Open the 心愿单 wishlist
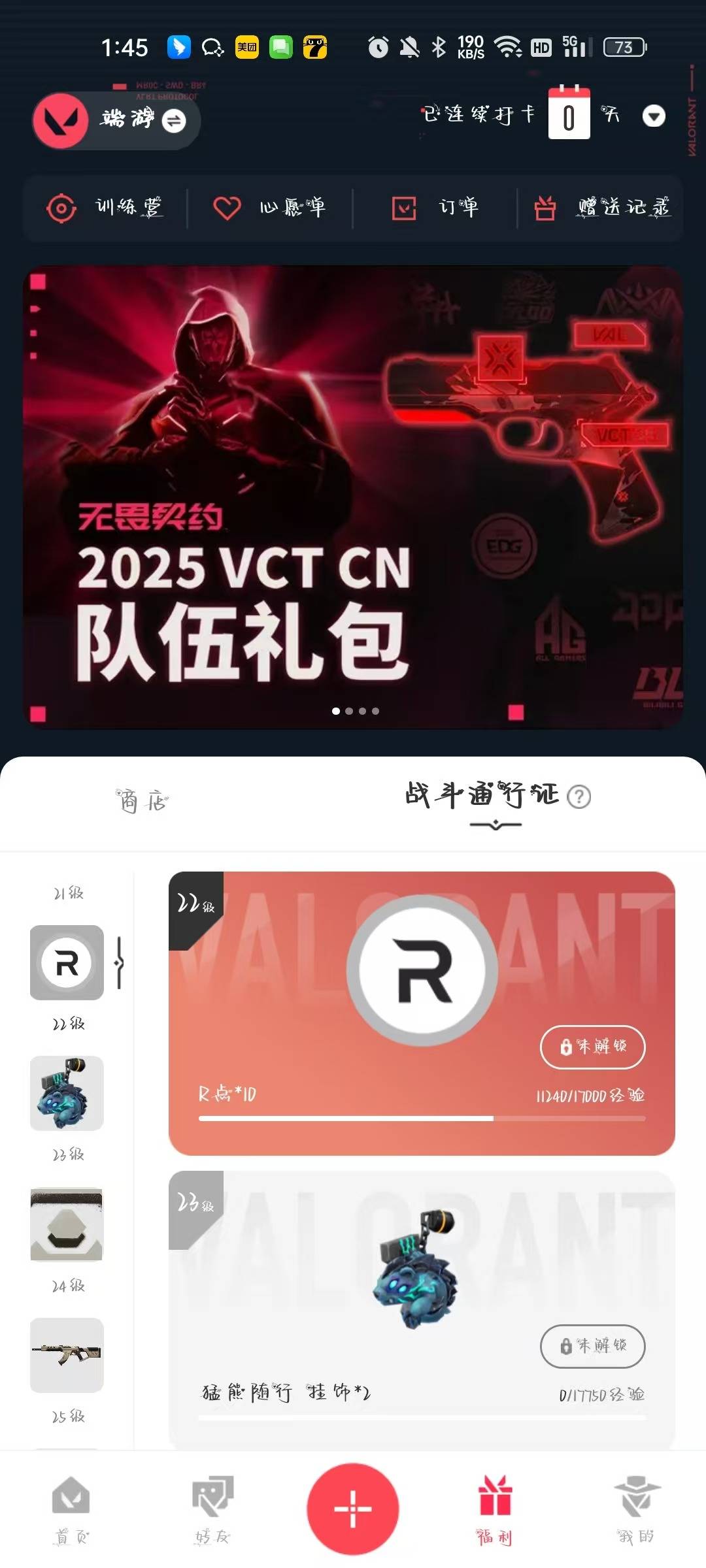The width and height of the screenshot is (706, 1568). (x=269, y=208)
